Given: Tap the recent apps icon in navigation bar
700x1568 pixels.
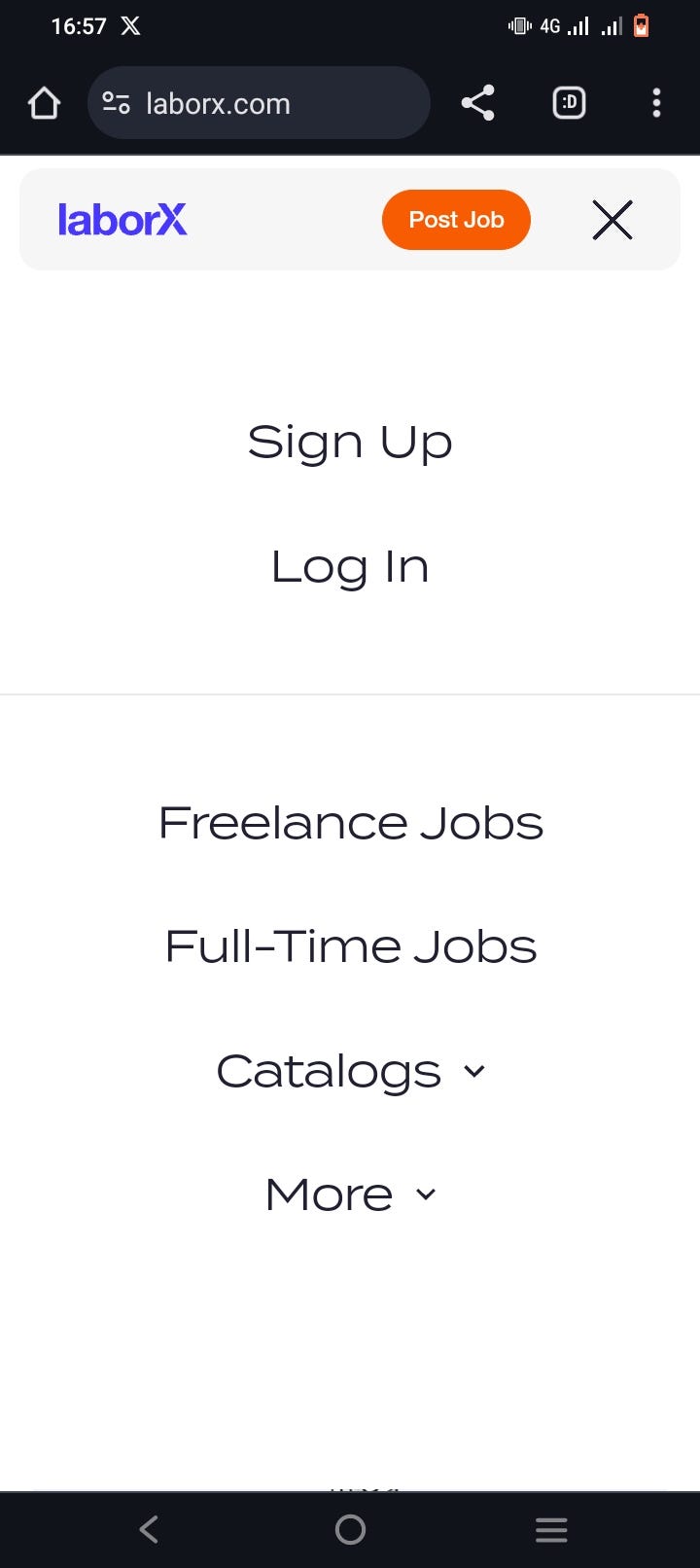Looking at the screenshot, I should [x=551, y=1529].
